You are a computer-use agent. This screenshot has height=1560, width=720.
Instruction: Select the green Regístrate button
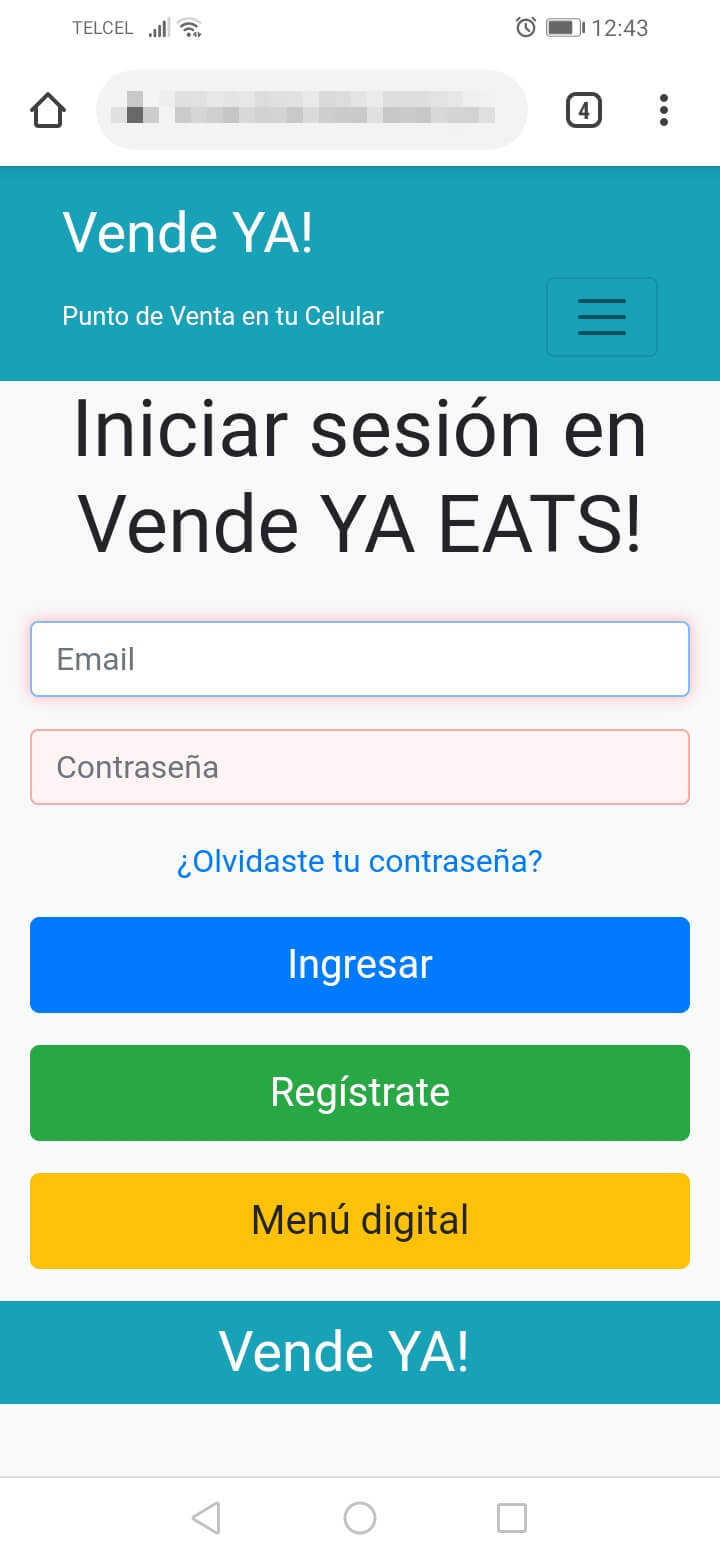pos(360,1093)
